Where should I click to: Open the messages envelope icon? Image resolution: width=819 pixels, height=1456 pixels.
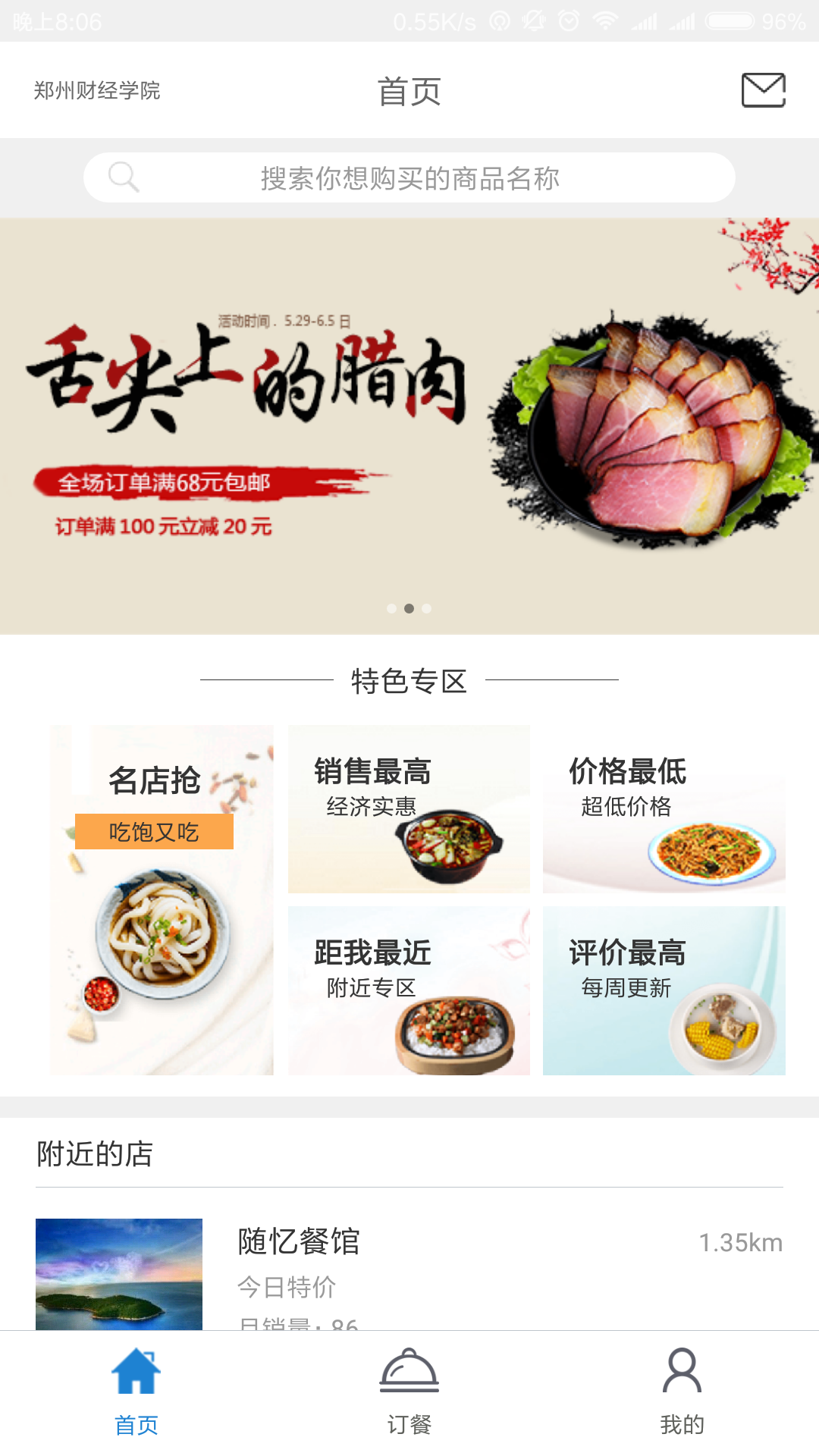(x=763, y=90)
